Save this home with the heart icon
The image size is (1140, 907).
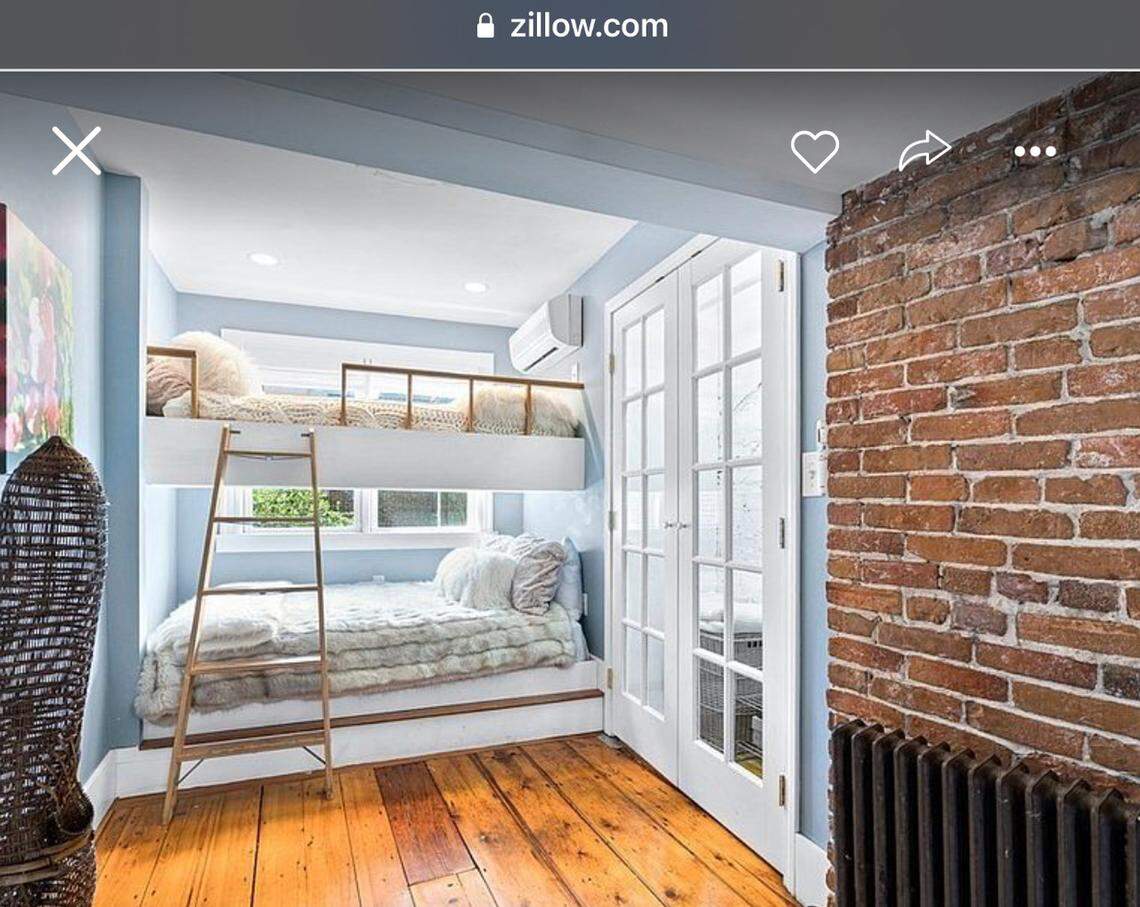814,151
